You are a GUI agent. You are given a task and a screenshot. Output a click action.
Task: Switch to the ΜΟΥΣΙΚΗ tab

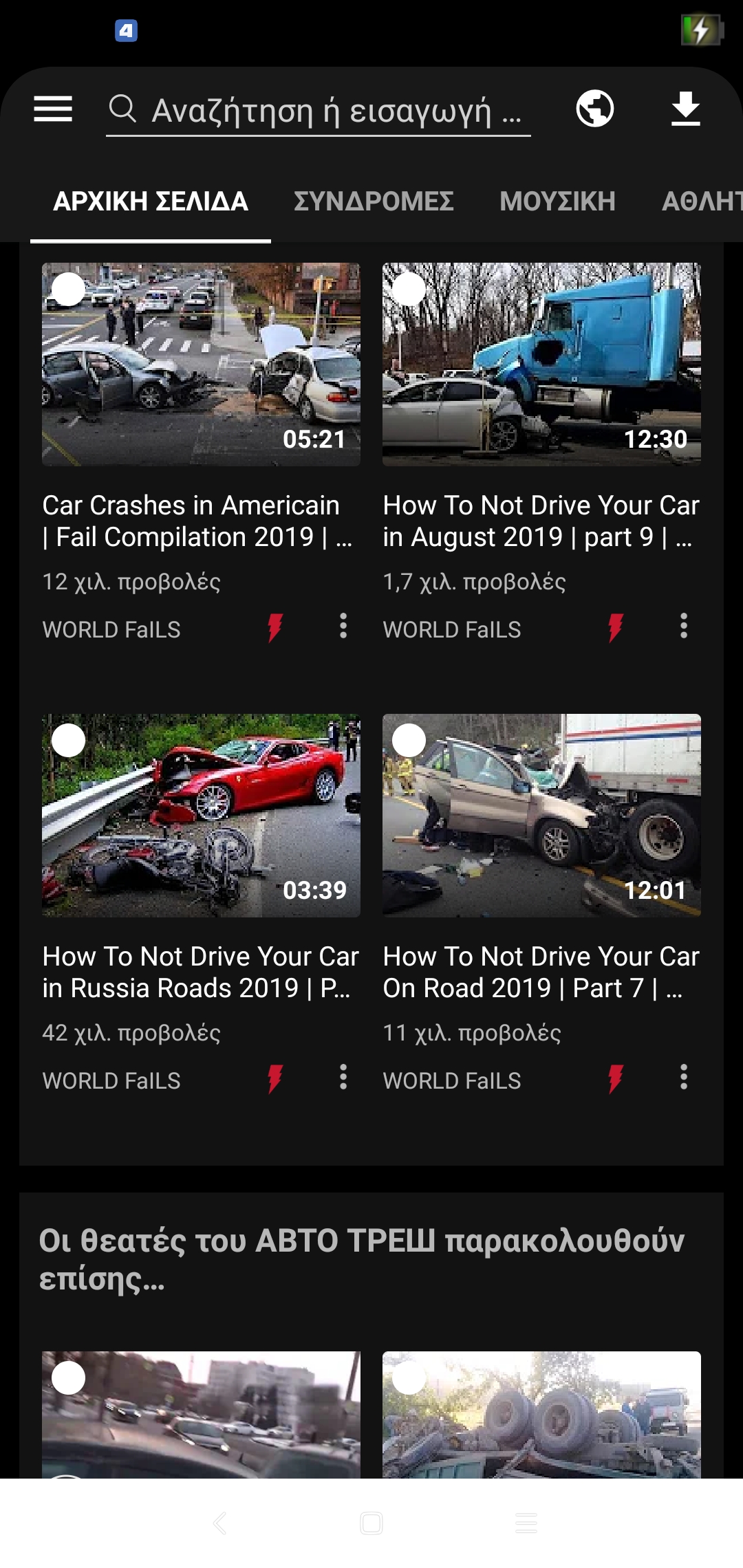point(557,202)
